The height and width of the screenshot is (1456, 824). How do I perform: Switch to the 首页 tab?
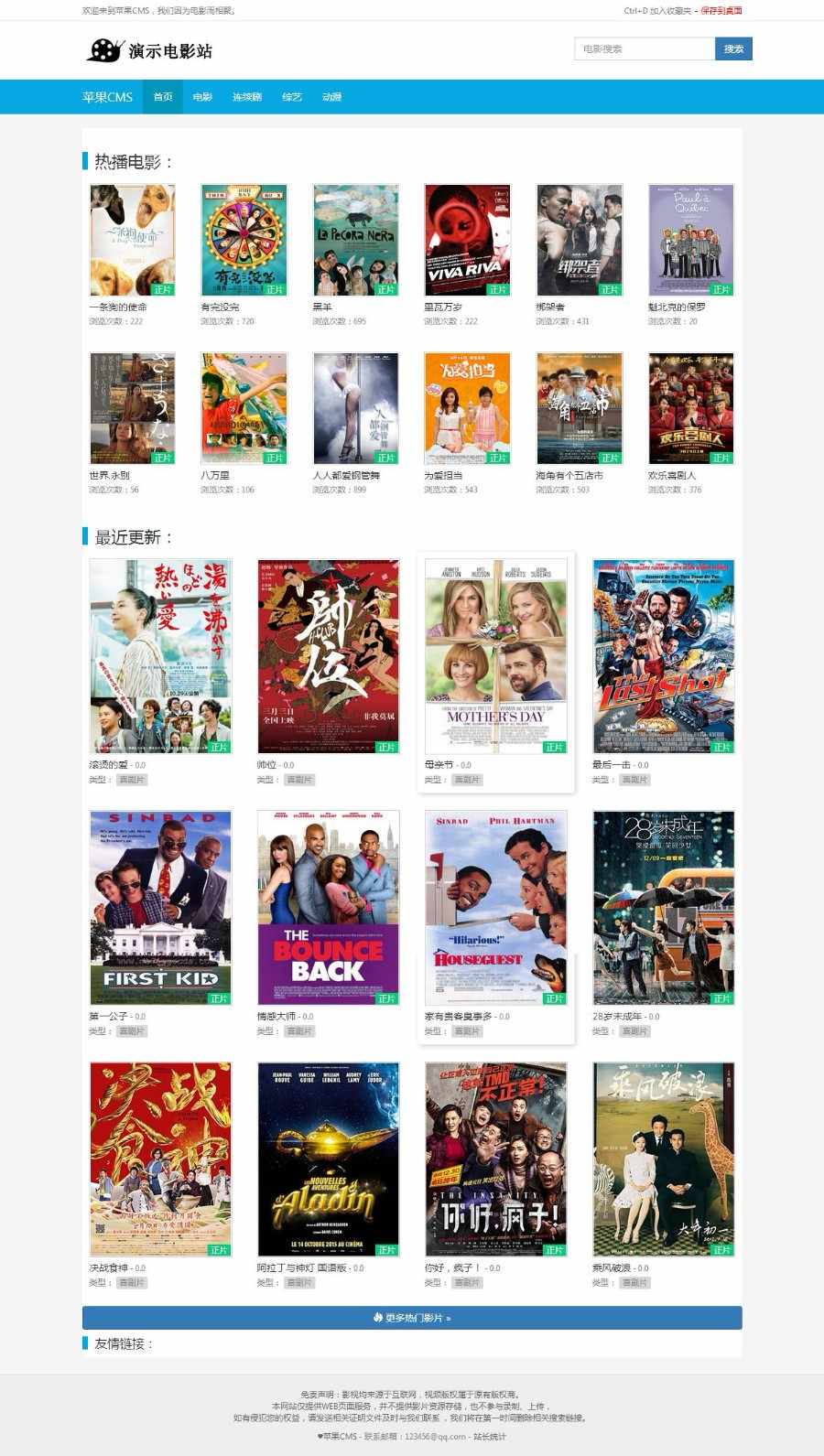[163, 97]
